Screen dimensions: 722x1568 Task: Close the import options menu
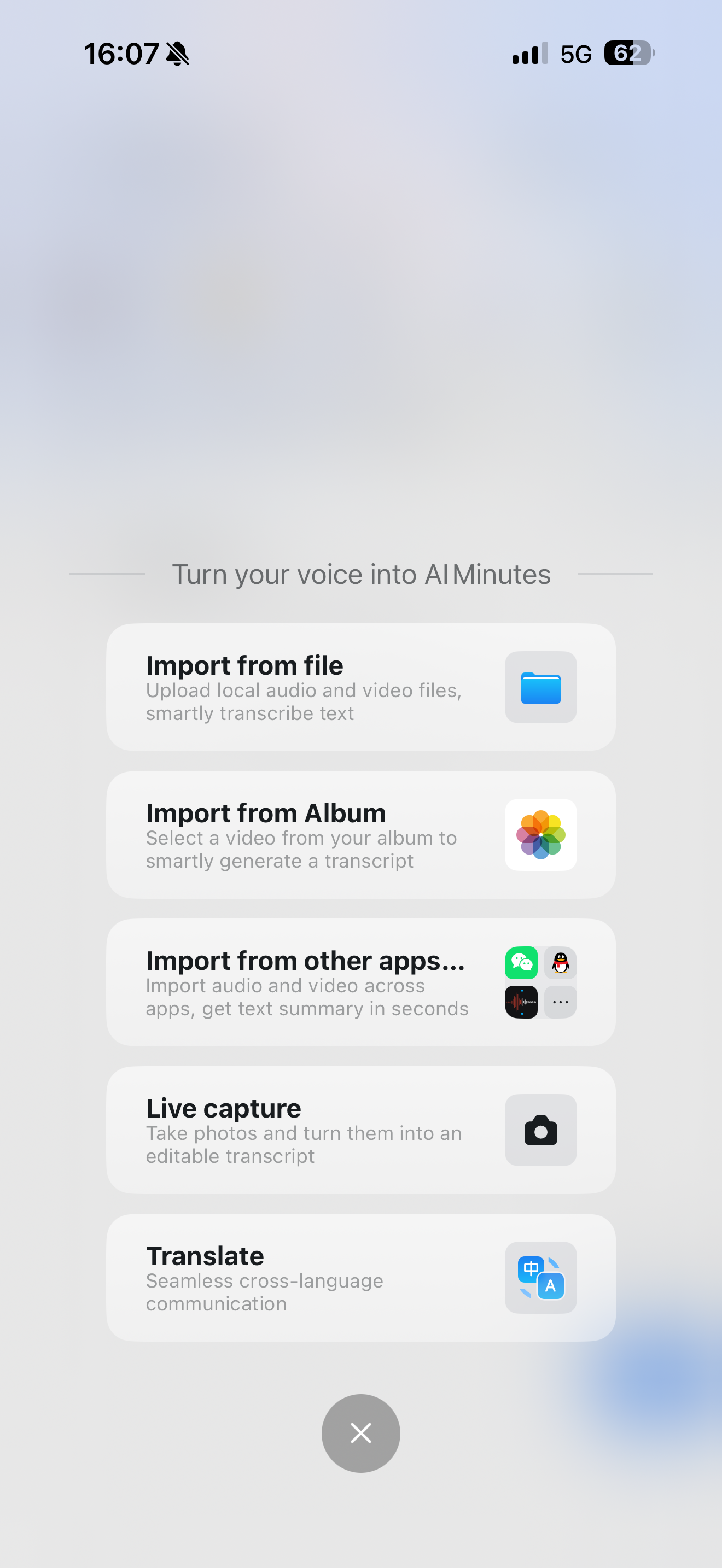(361, 1434)
